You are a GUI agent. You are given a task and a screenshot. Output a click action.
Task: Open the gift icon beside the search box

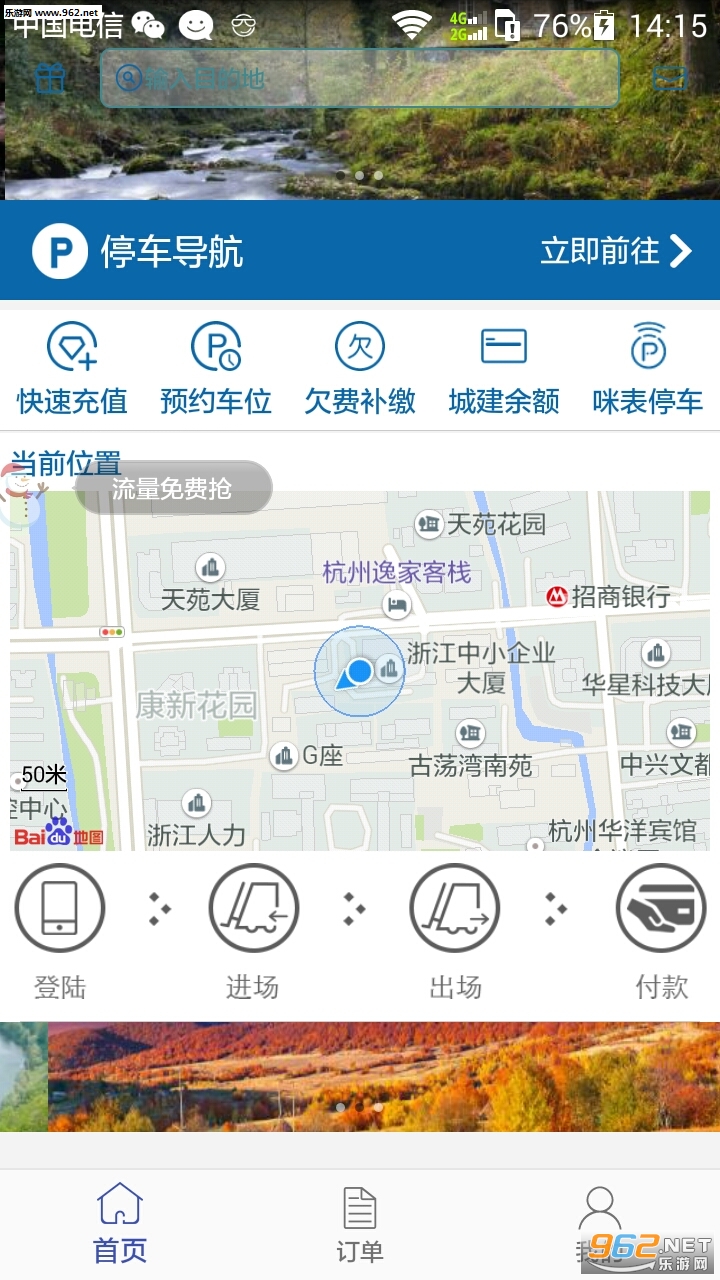click(48, 77)
